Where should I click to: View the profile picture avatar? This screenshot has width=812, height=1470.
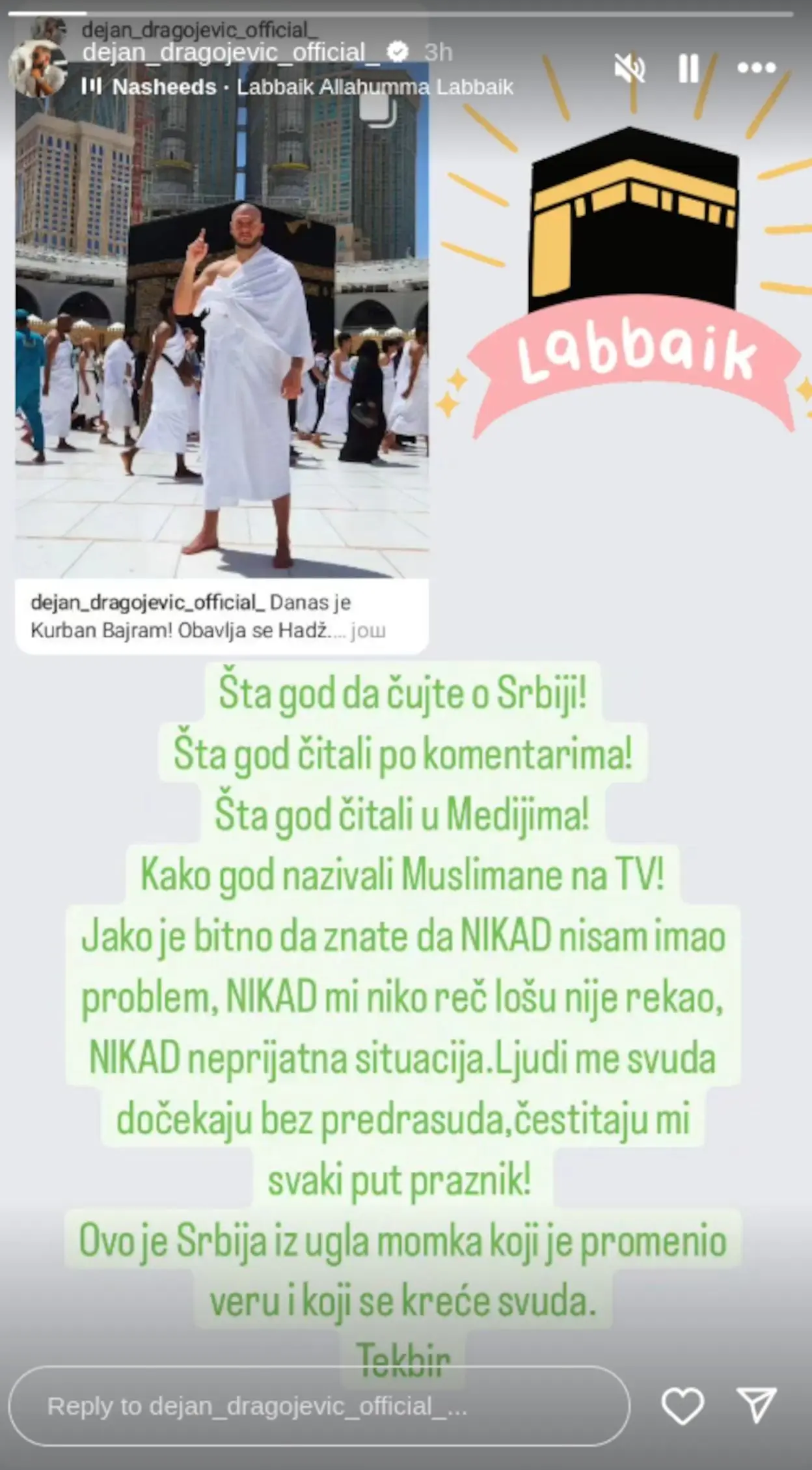tap(38, 68)
